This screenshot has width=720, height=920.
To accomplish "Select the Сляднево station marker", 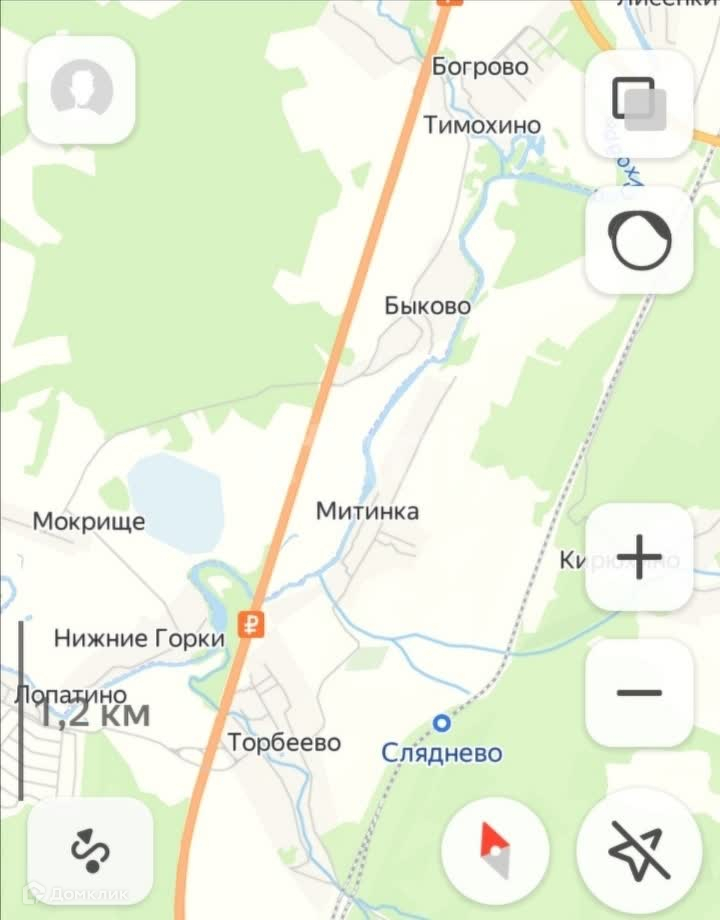I will click(x=442, y=723).
